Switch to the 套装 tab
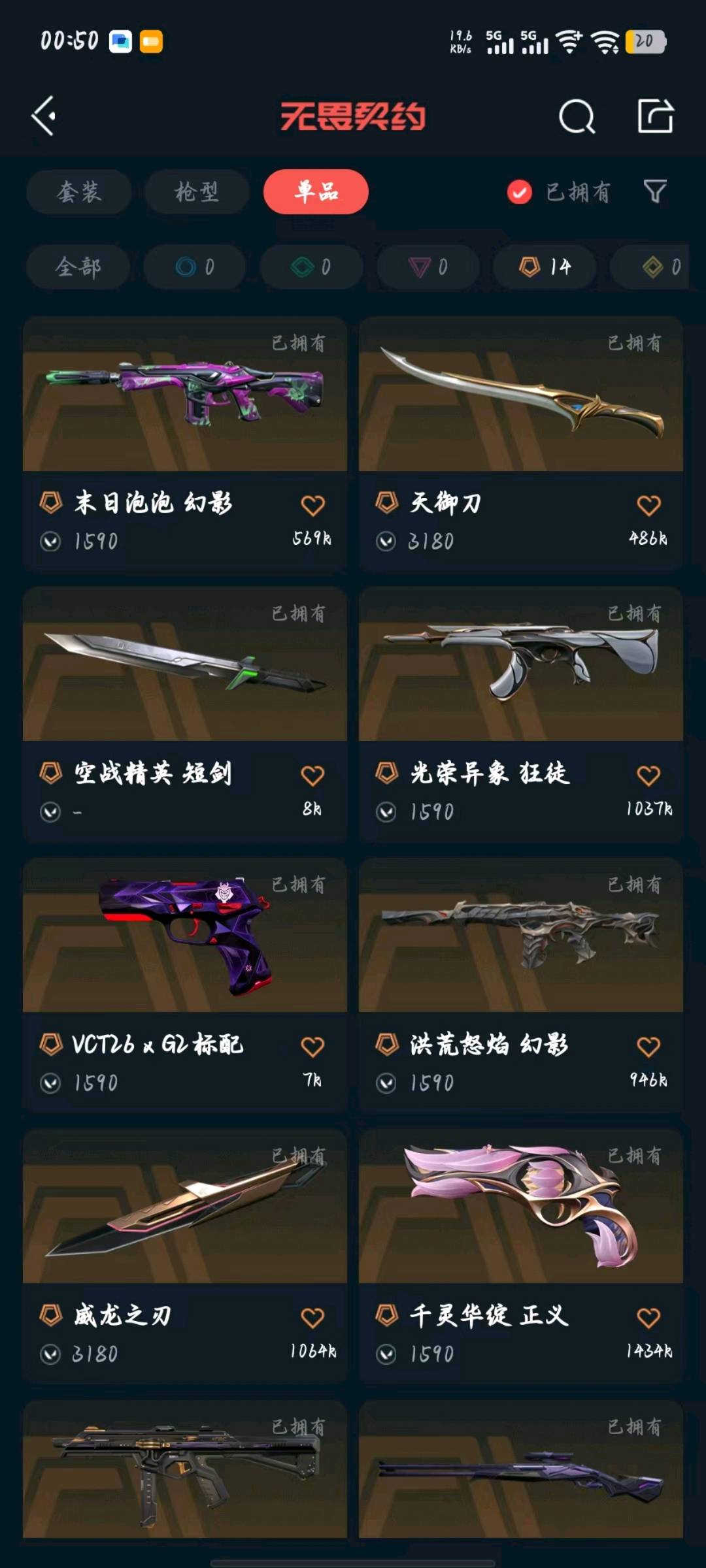 coord(78,192)
